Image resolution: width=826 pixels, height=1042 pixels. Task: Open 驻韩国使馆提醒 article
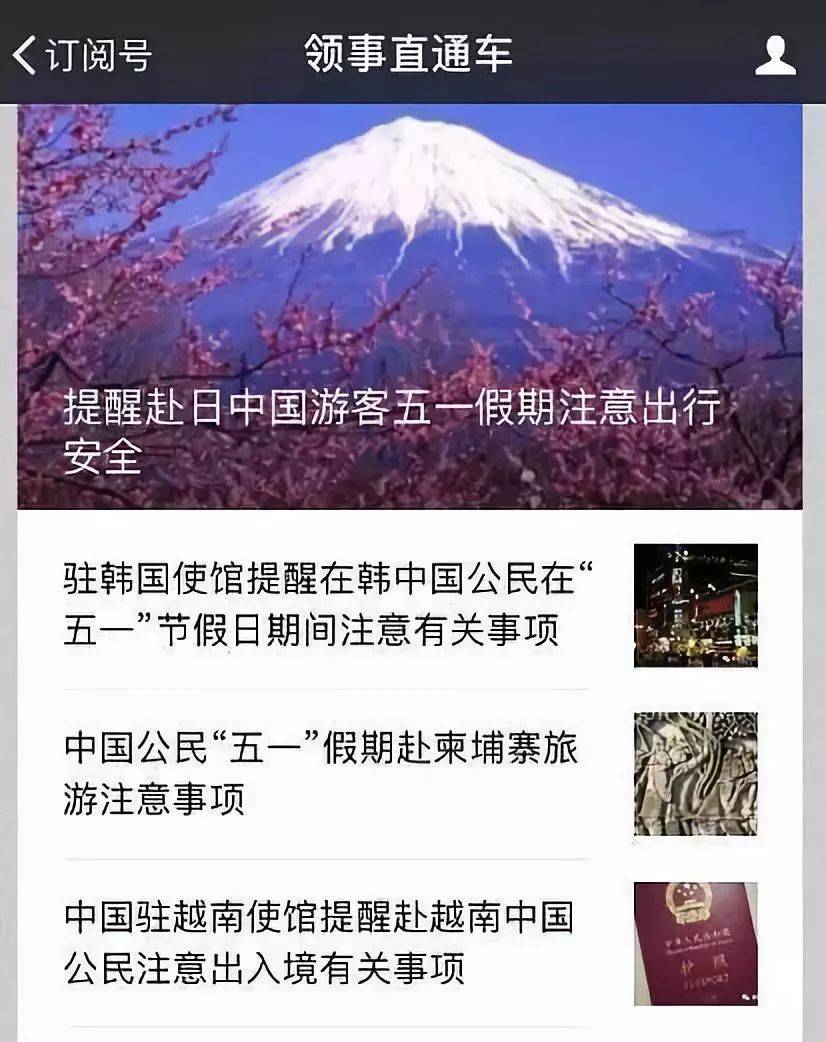[329, 605]
